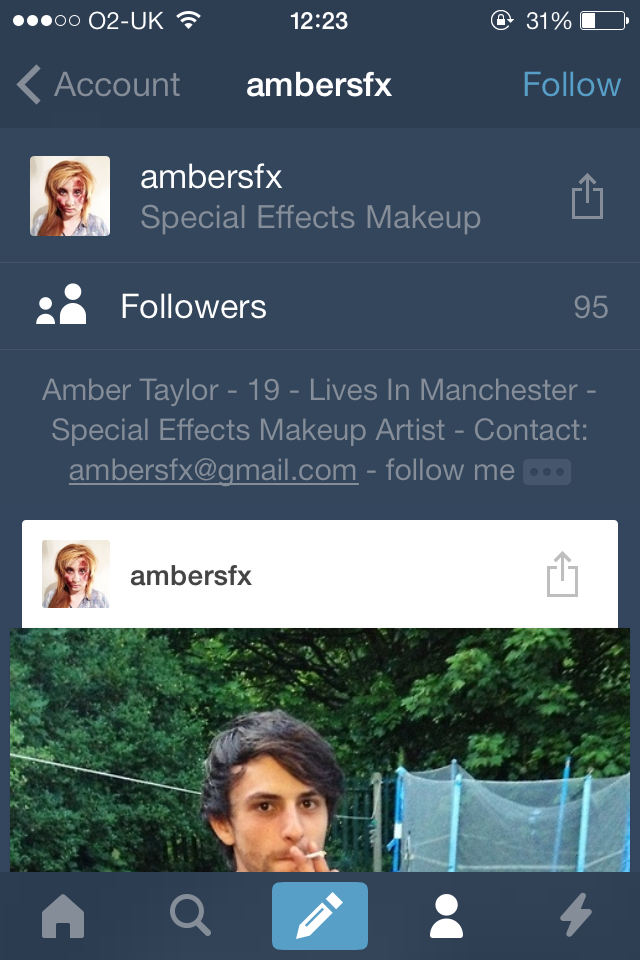This screenshot has height=960, width=640.
Task: Share the ambersfx blog from header
Action: click(587, 196)
